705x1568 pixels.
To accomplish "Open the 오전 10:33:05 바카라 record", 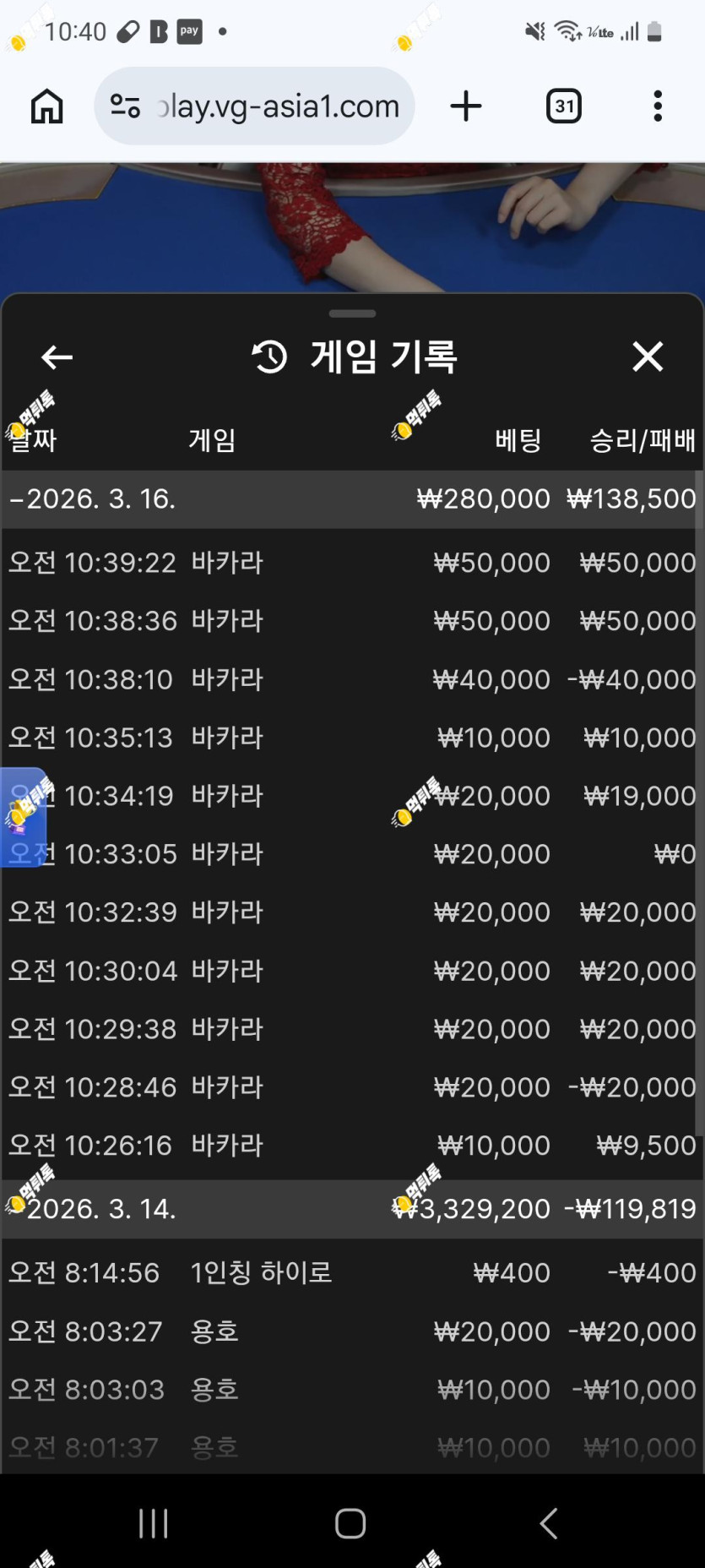I will (x=352, y=854).
